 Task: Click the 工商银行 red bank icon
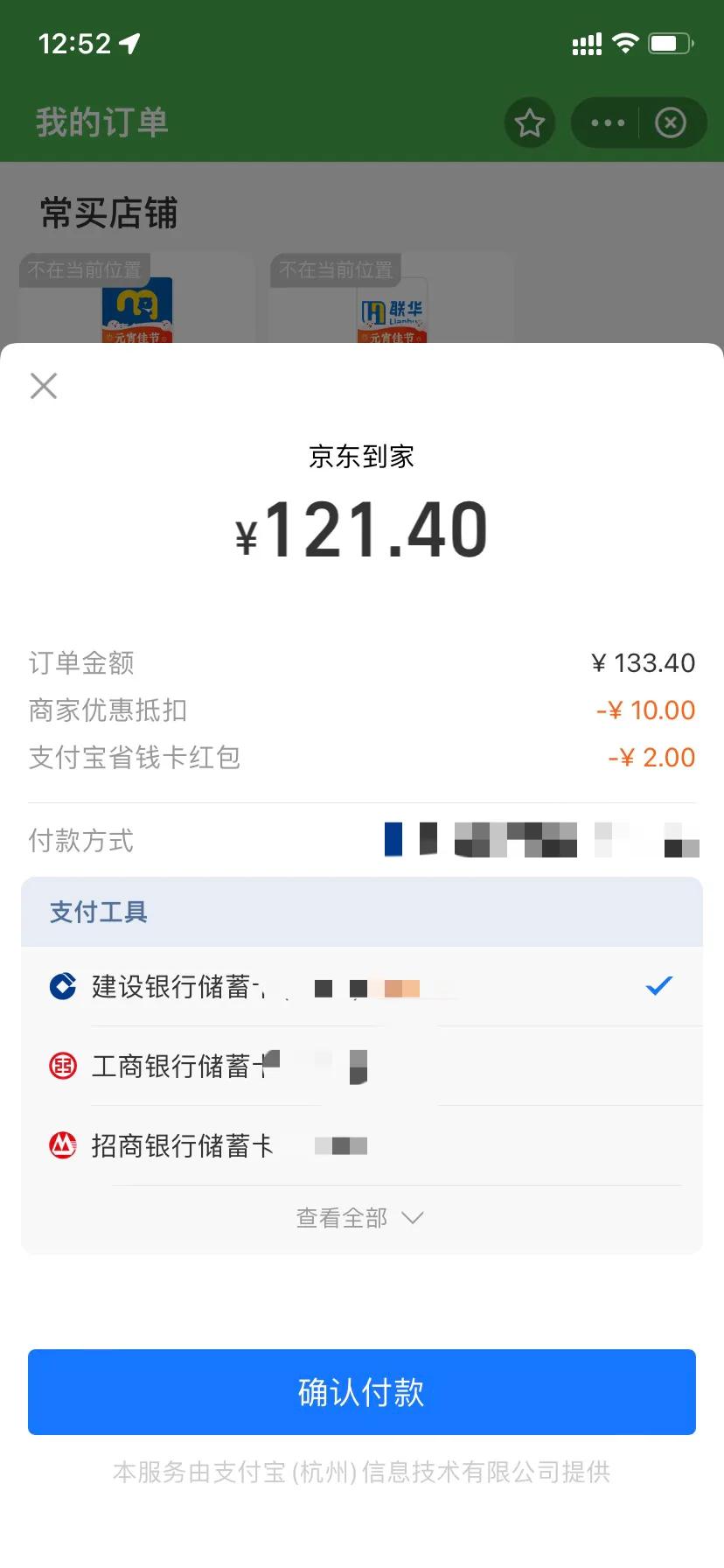tap(60, 1066)
